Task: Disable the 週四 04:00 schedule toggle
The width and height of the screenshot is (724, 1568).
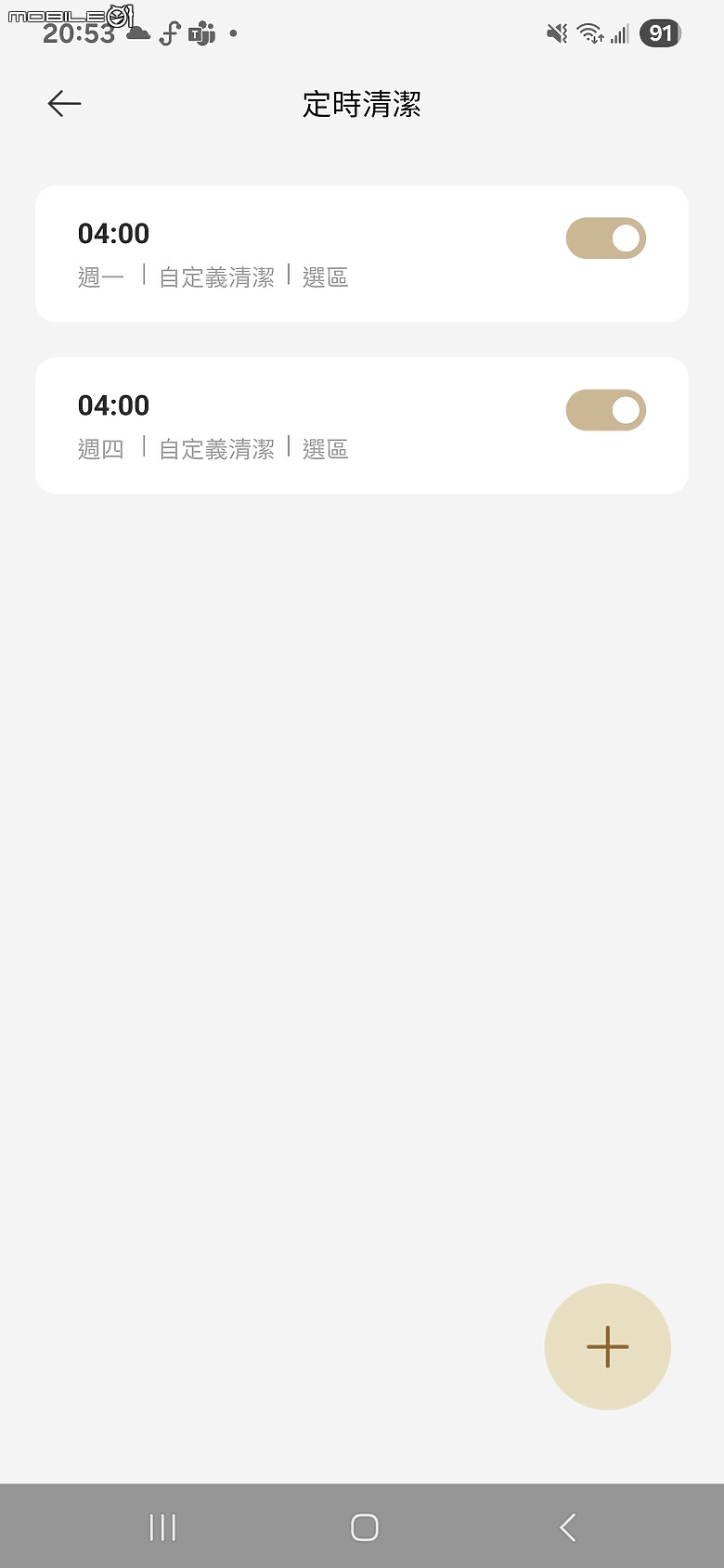Action: tap(606, 410)
